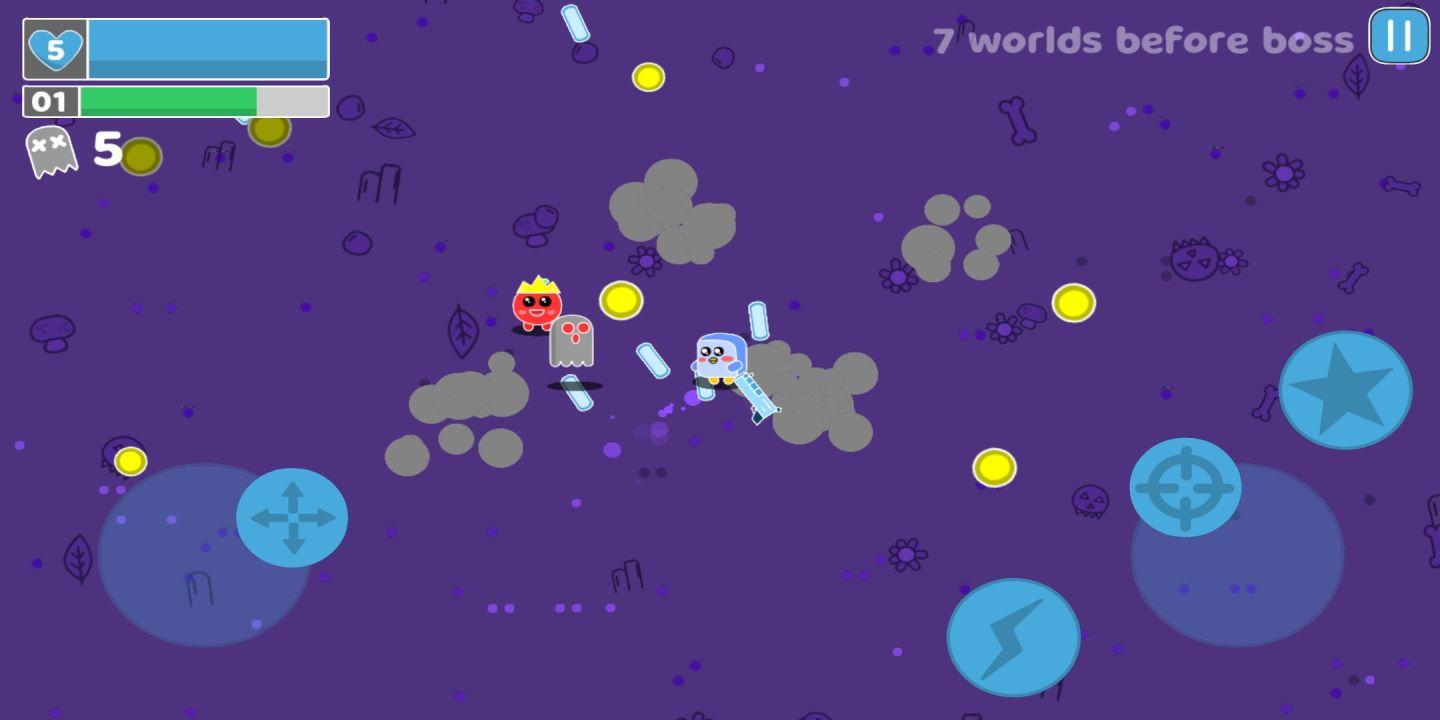Pause the game
The image size is (1440, 720).
point(1399,36)
